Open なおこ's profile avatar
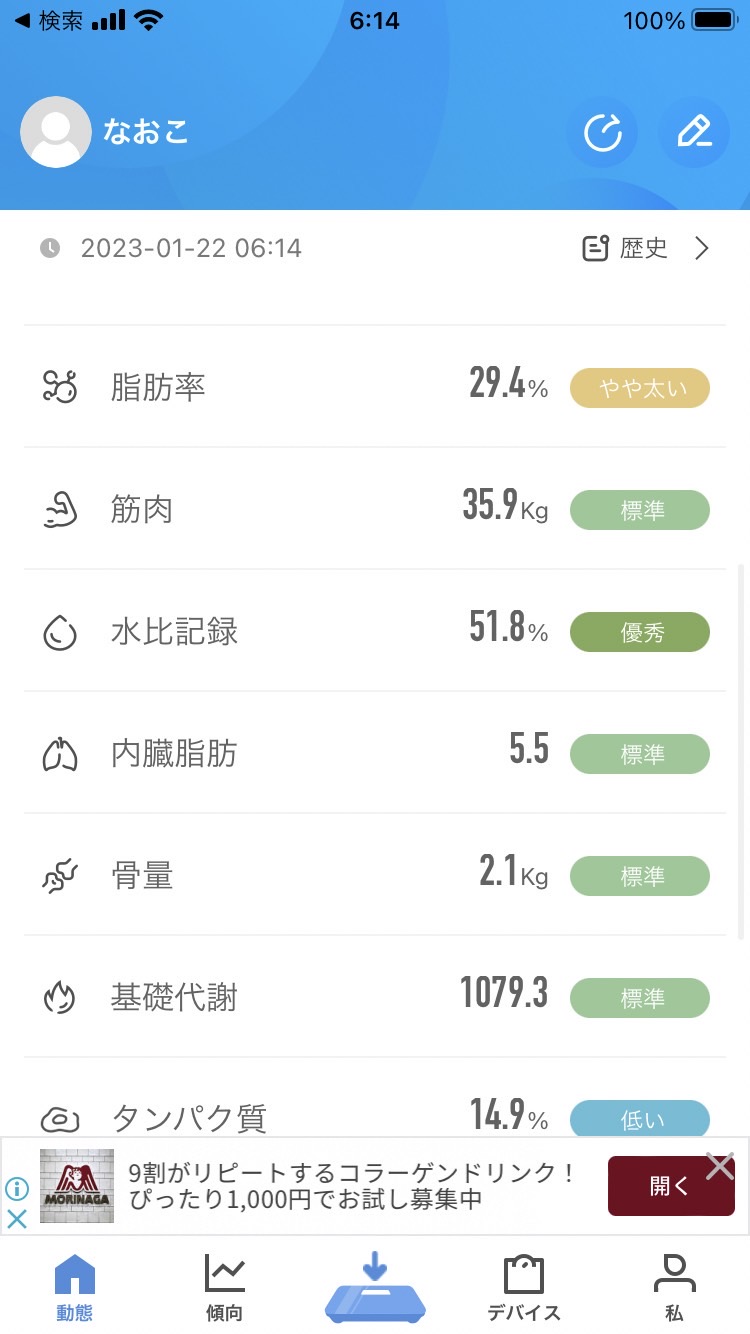The height and width of the screenshot is (1334, 750). [x=56, y=132]
